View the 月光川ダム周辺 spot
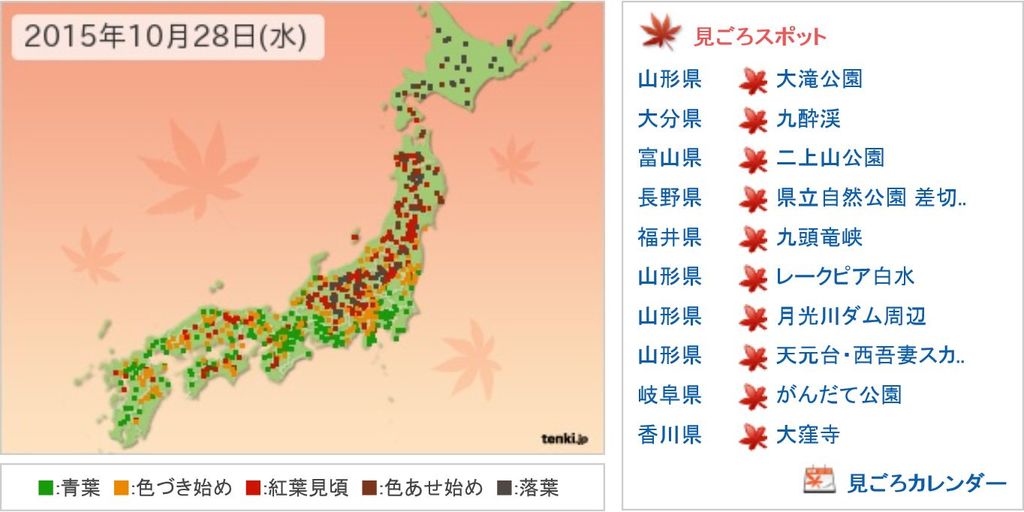Screen dimensions: 1024x512 click(x=850, y=317)
